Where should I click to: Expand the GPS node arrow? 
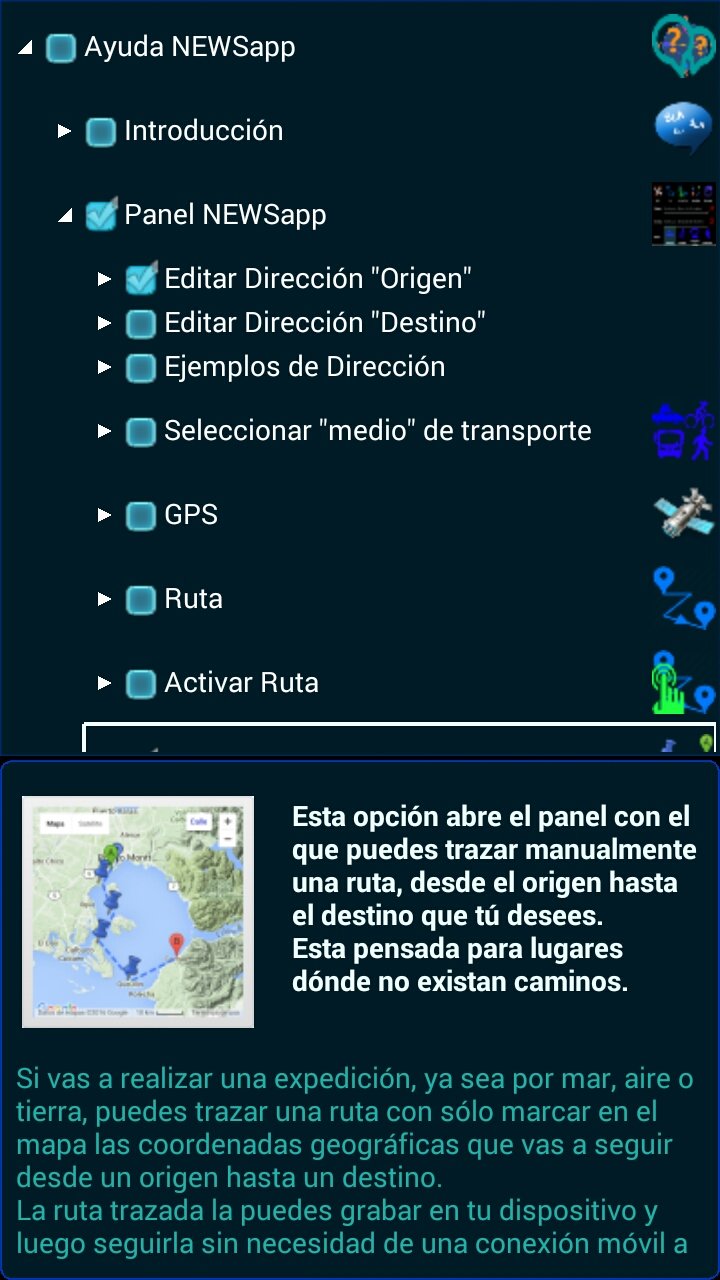104,515
